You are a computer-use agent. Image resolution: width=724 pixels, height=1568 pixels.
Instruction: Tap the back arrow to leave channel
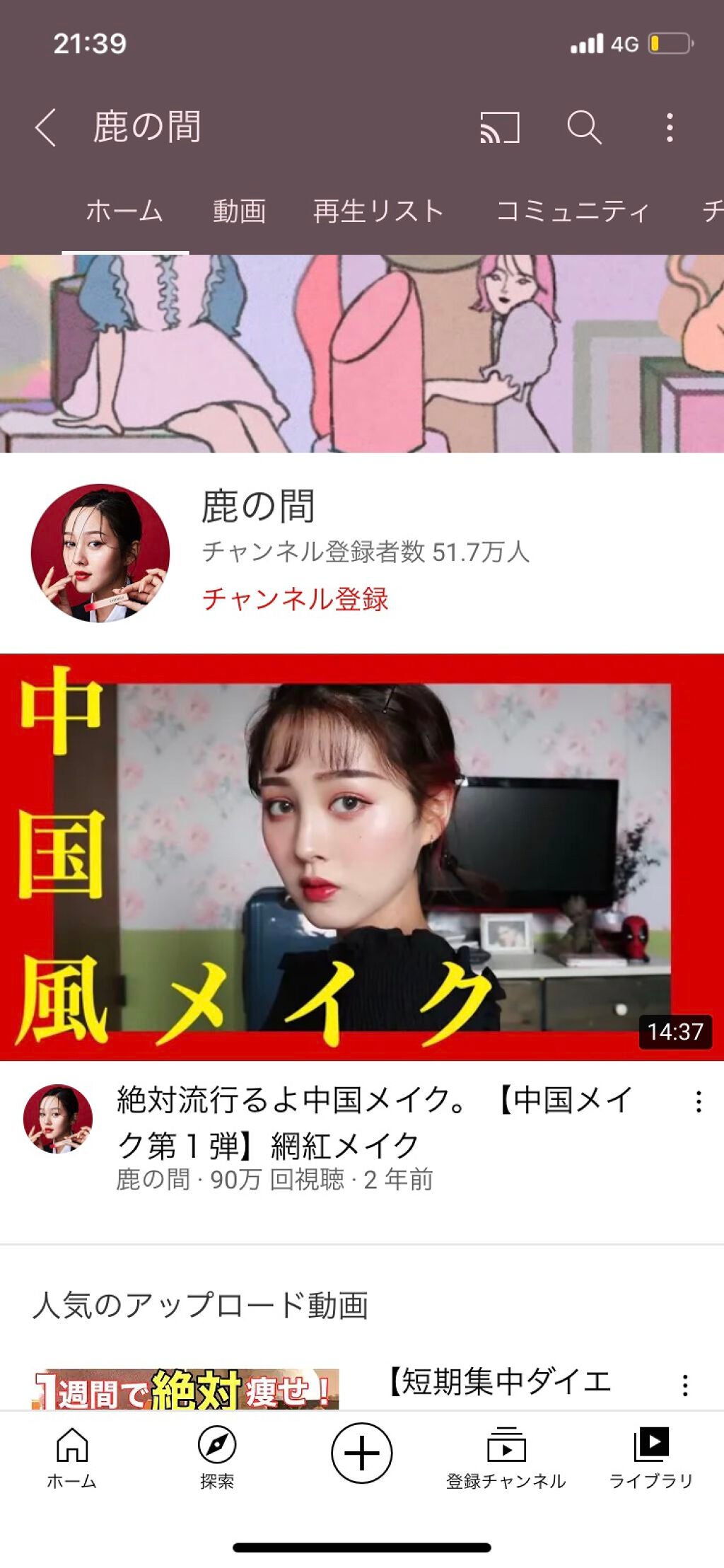pyautogui.click(x=45, y=128)
